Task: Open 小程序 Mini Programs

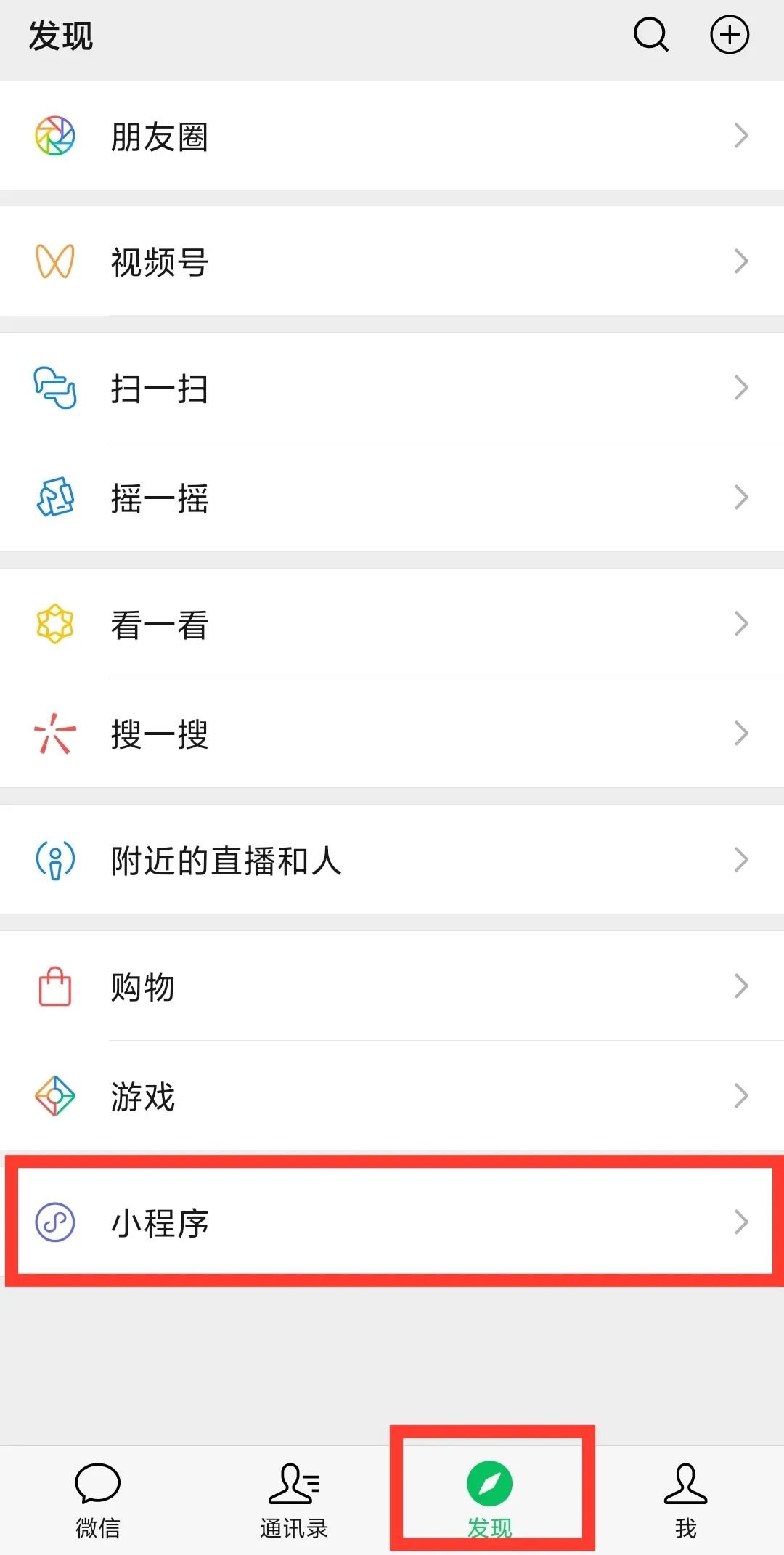Action: point(392,1222)
